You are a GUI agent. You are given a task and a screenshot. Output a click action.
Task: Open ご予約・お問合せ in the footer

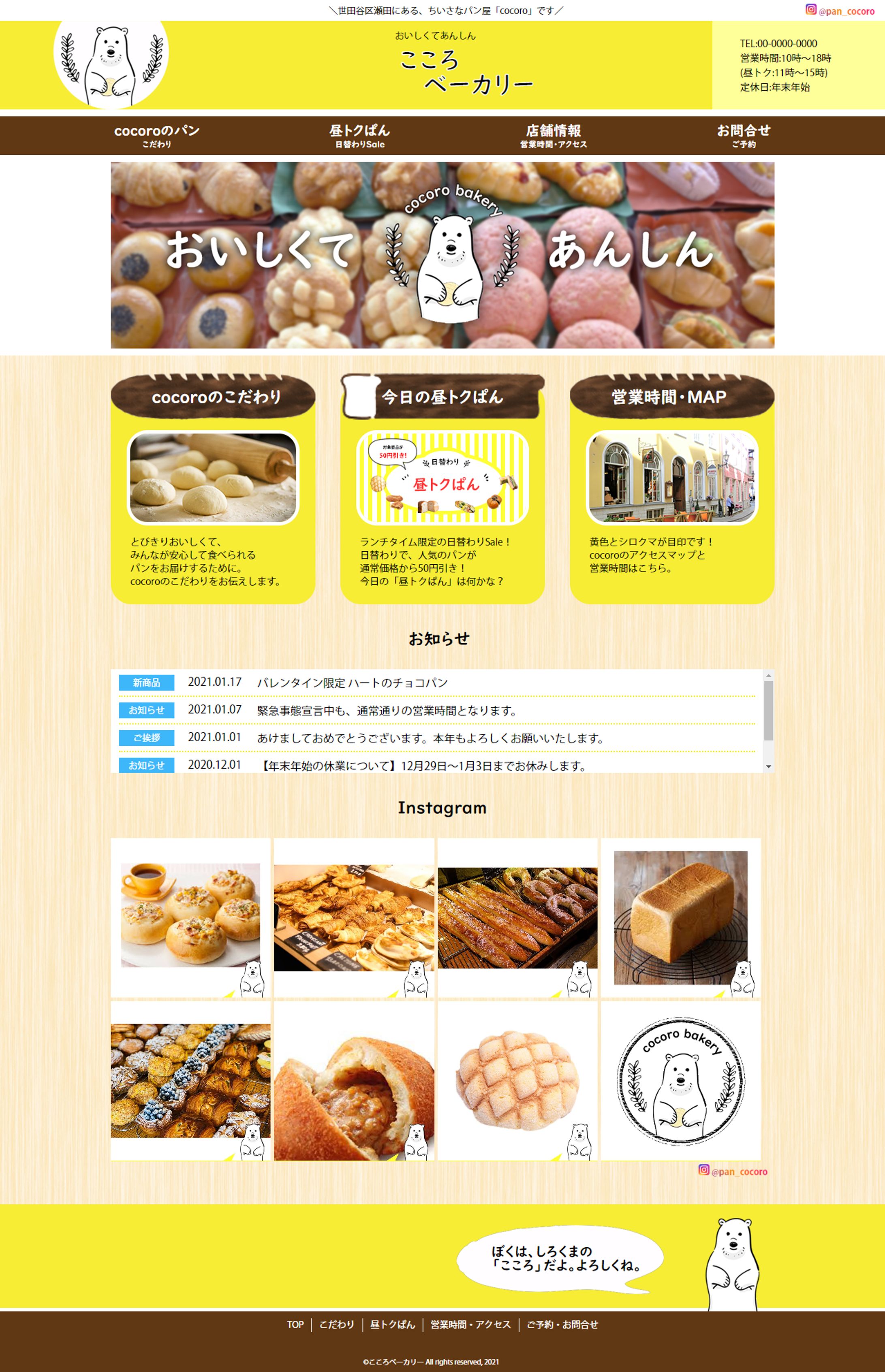[x=562, y=1324]
